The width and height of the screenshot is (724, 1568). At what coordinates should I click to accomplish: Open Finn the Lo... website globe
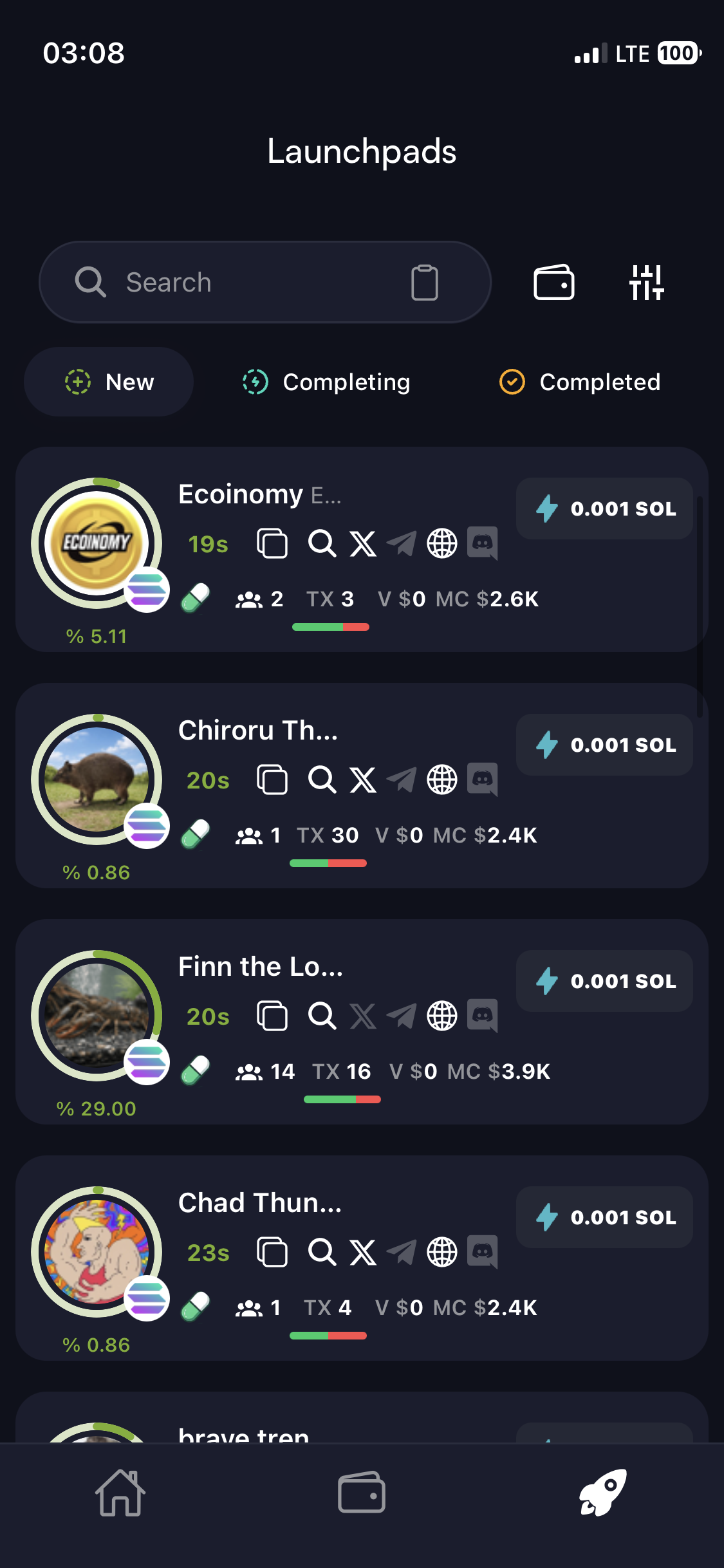point(442,1016)
